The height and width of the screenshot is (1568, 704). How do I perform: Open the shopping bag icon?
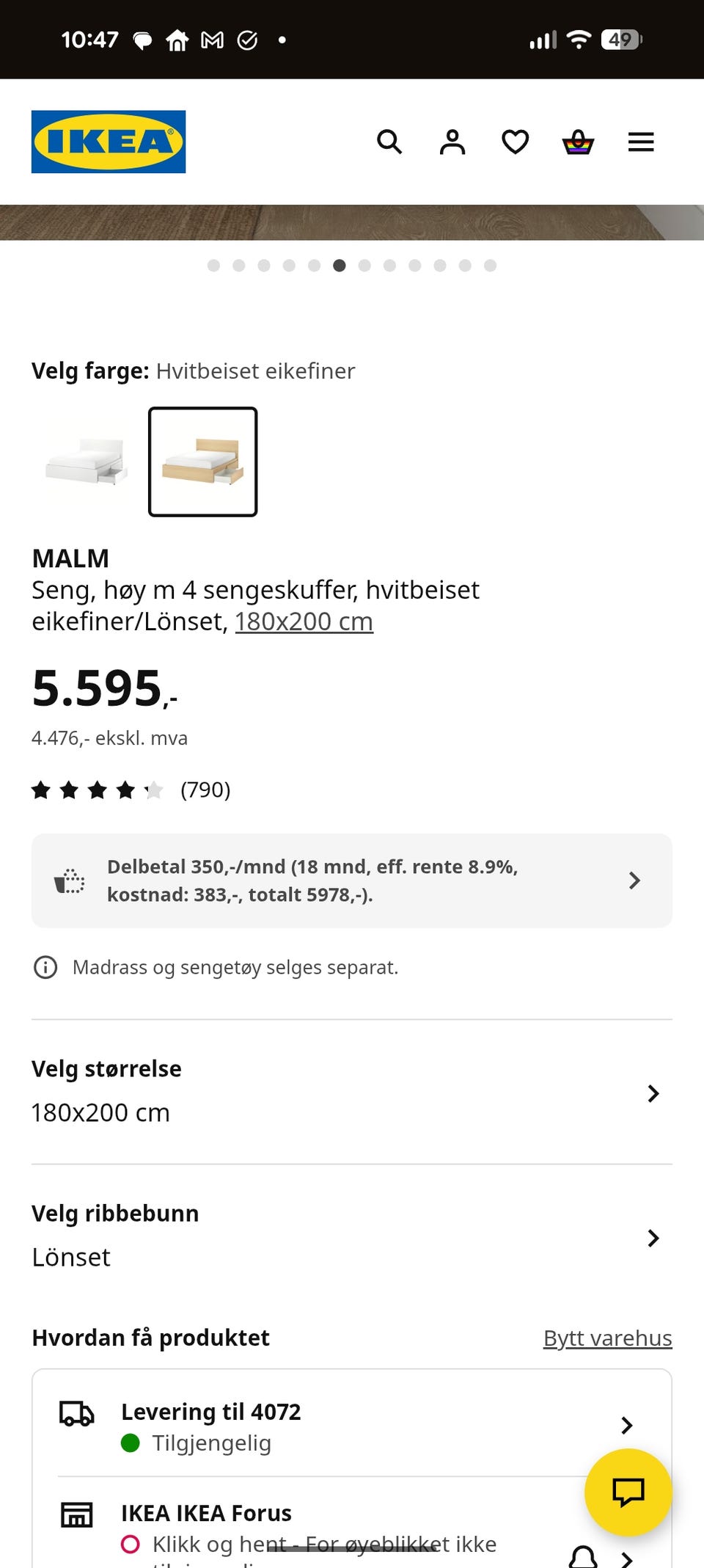578,142
